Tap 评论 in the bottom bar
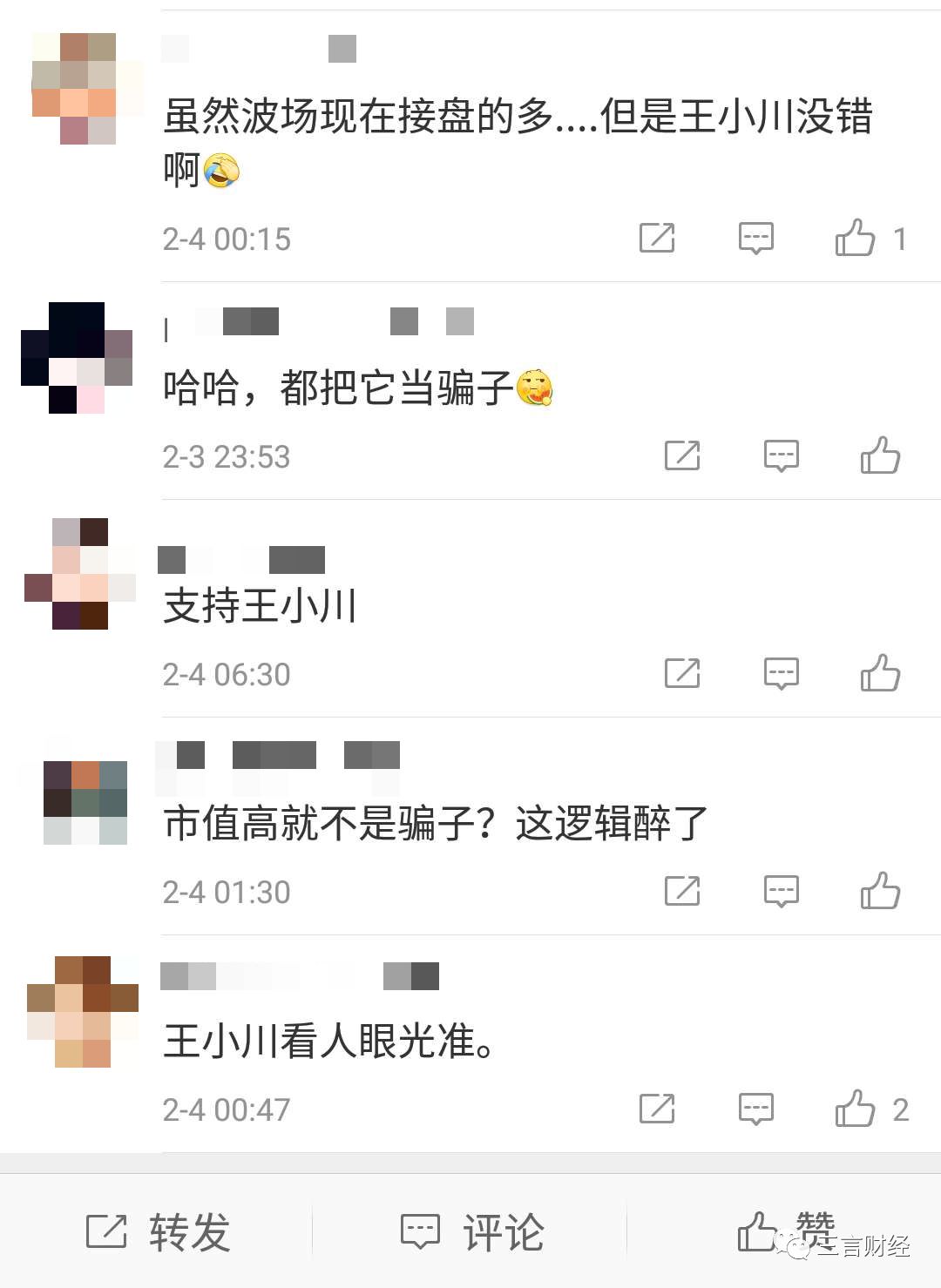Screen dimensions: 941x1288 [471, 1232]
